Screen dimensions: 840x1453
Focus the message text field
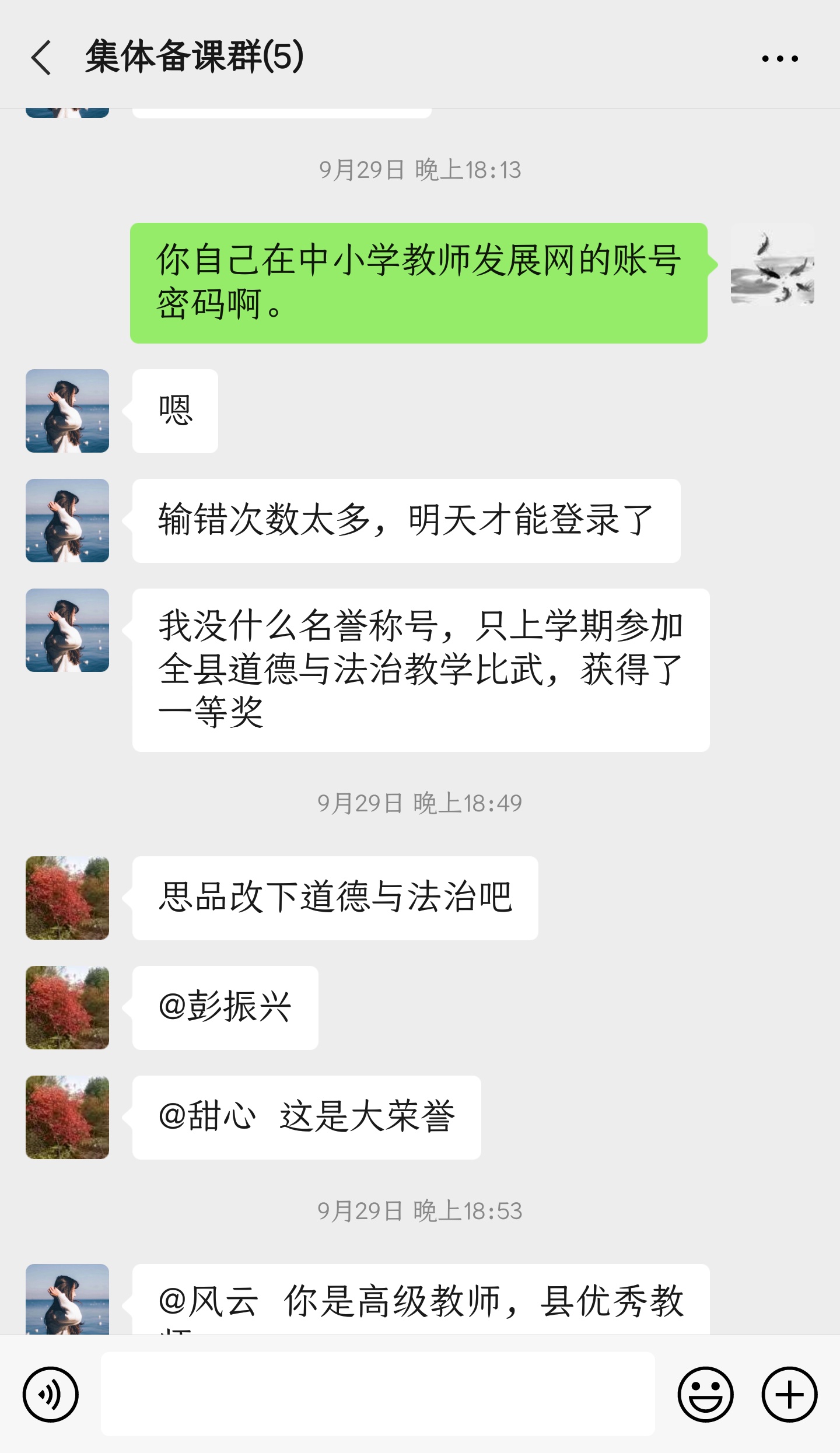click(x=377, y=1394)
